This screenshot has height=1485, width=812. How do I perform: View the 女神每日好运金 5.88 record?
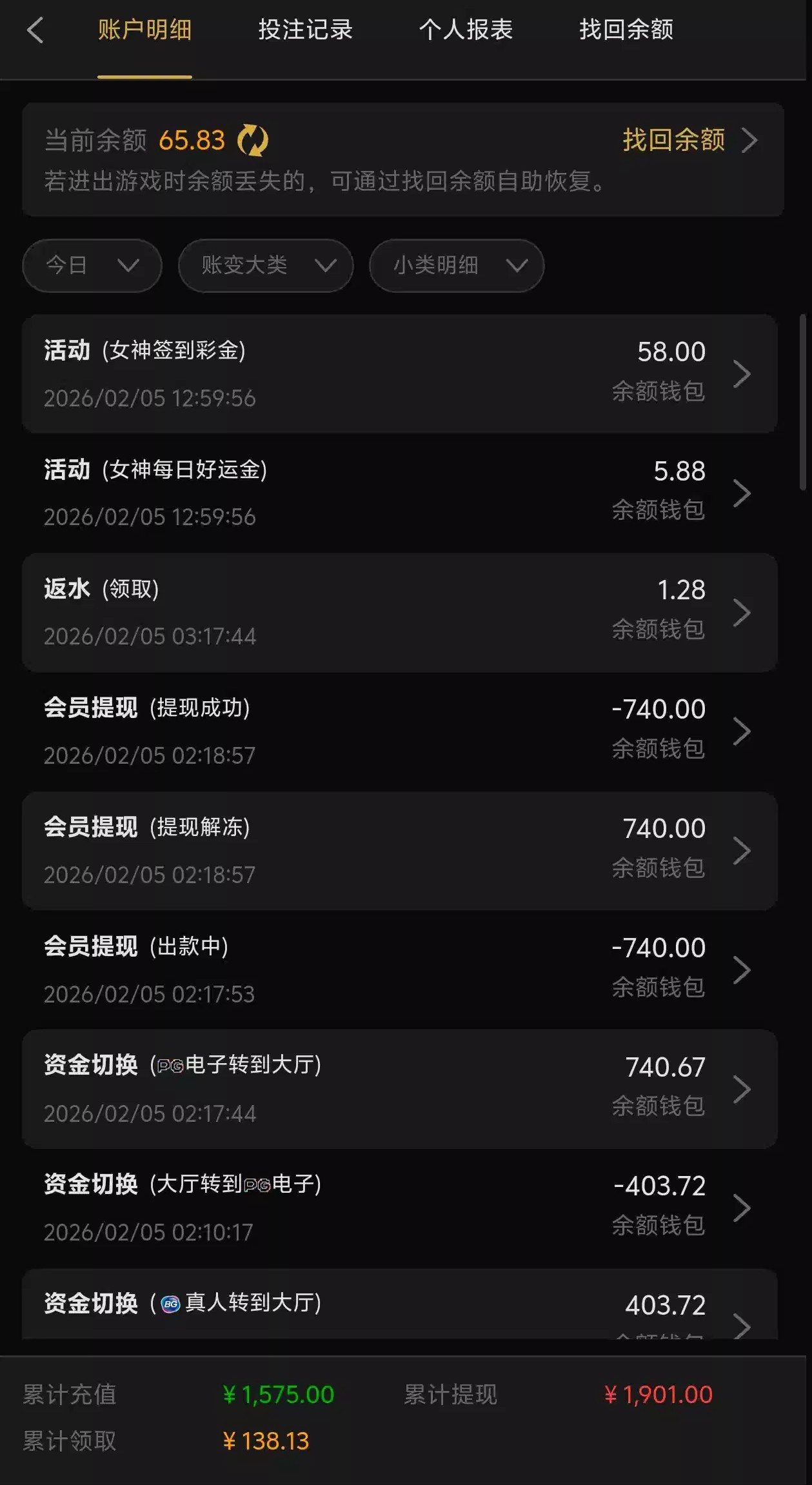click(x=400, y=493)
